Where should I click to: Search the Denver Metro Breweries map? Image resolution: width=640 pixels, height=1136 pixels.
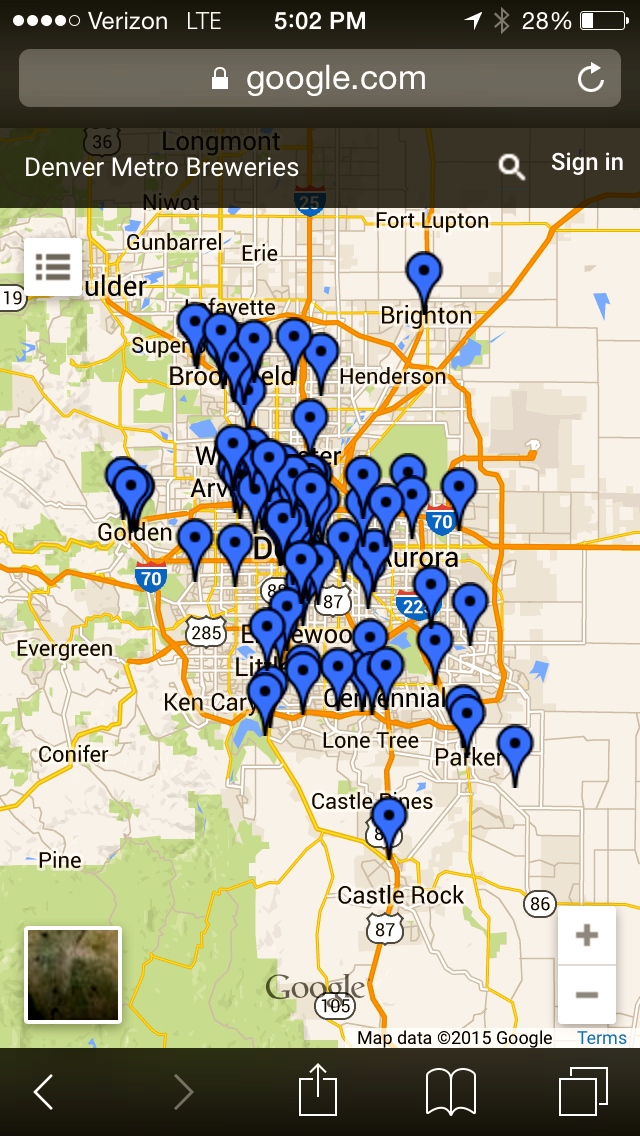click(x=512, y=167)
